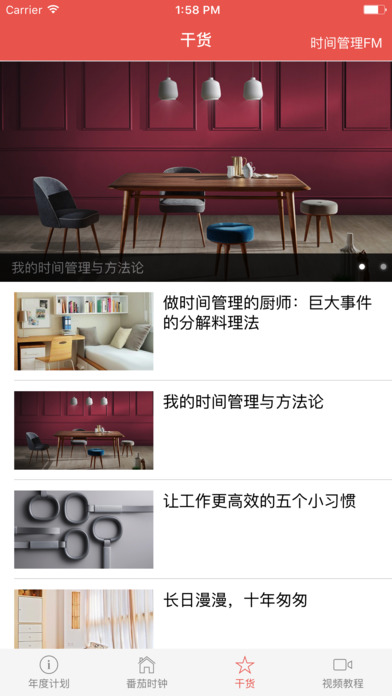Tap the second banner page indicator dot
The width and height of the screenshot is (392, 696).
pyautogui.click(x=383, y=267)
